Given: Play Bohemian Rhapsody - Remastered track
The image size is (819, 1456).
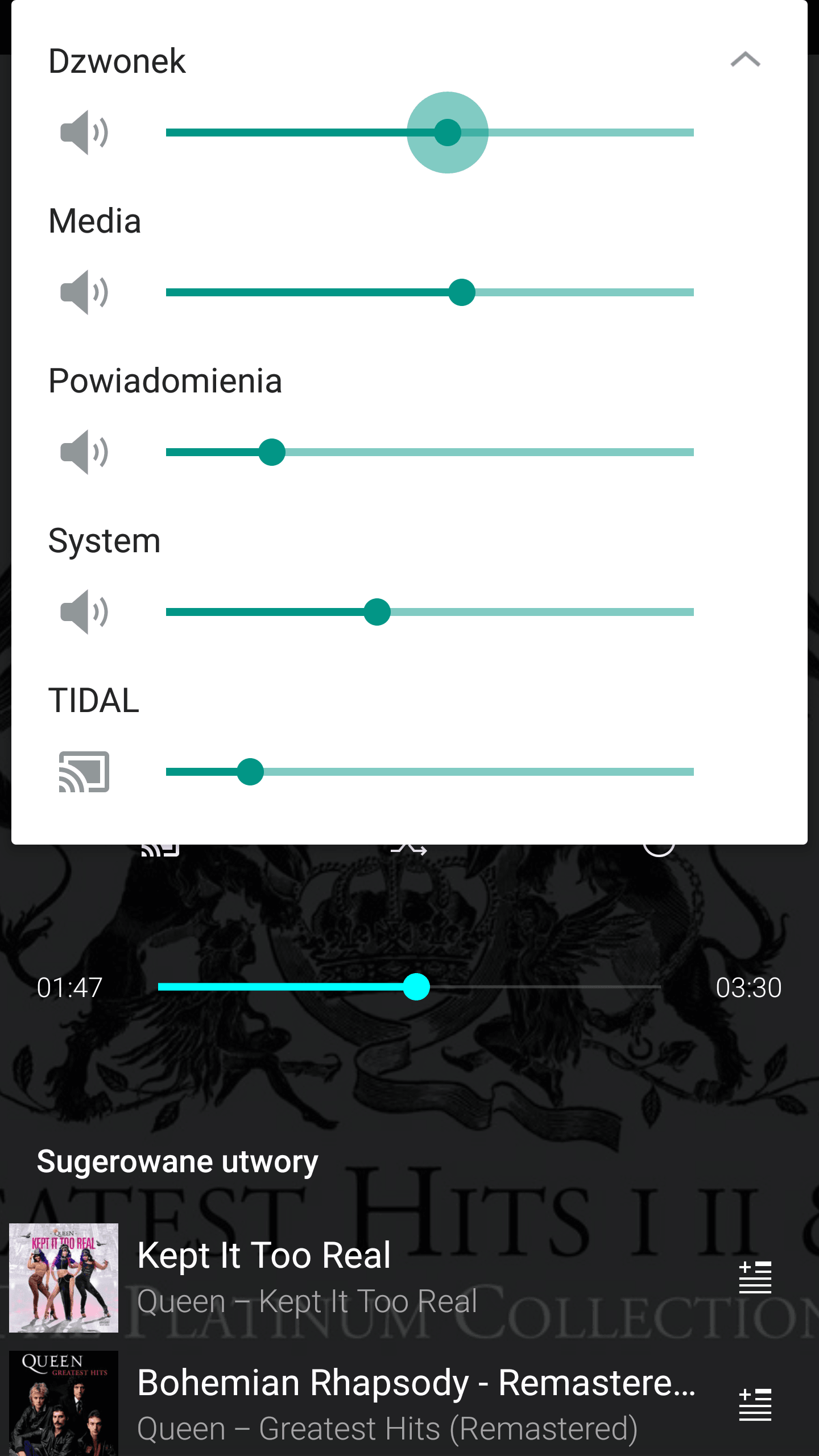Looking at the screenshot, I should pyautogui.click(x=364, y=1404).
